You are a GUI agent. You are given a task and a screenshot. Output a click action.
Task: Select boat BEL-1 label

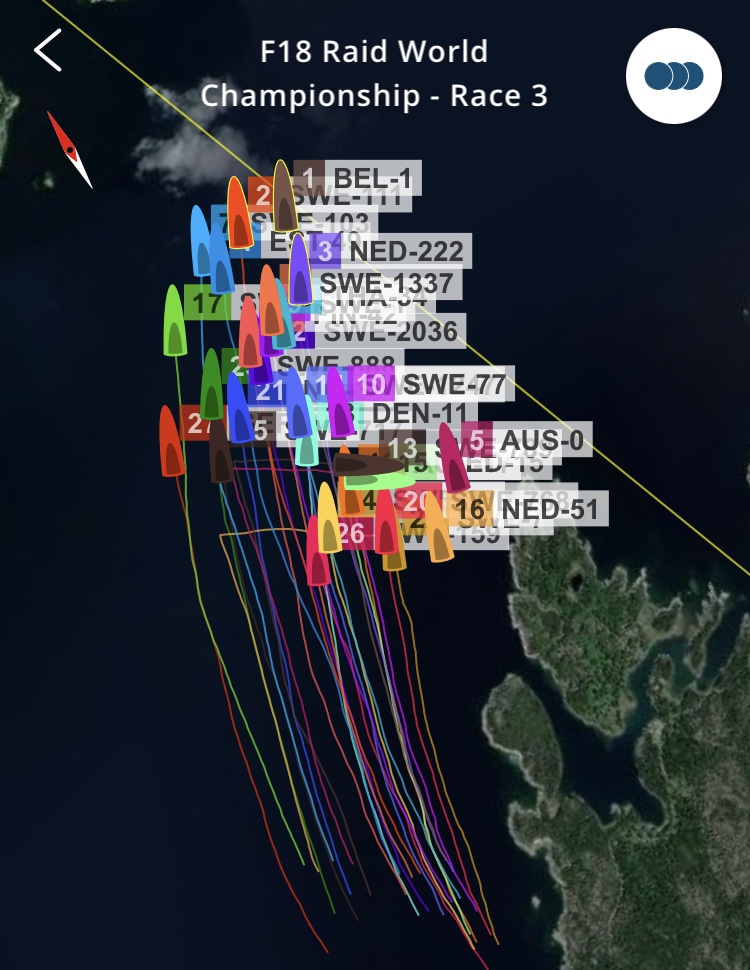[x=371, y=179]
